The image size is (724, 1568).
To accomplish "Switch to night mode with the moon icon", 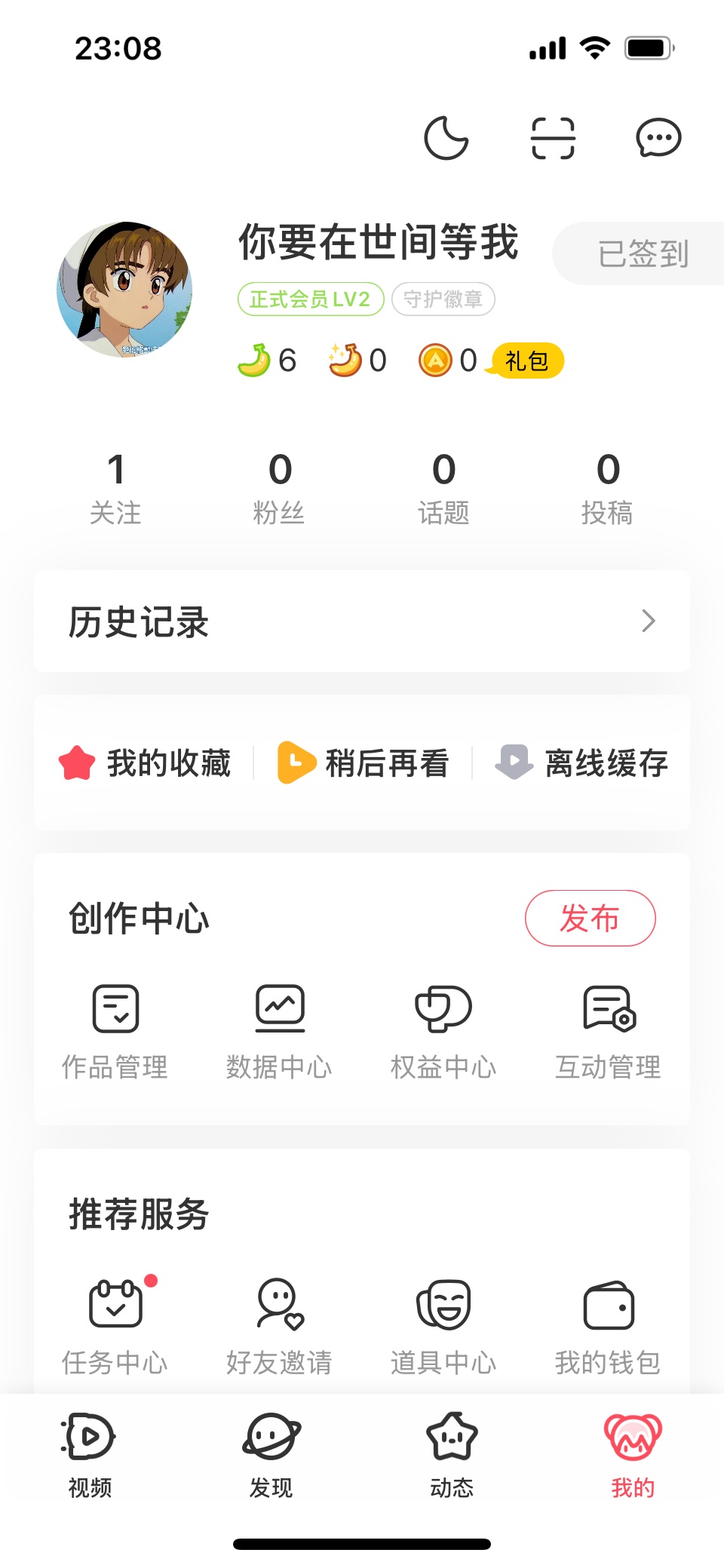I will point(446,138).
